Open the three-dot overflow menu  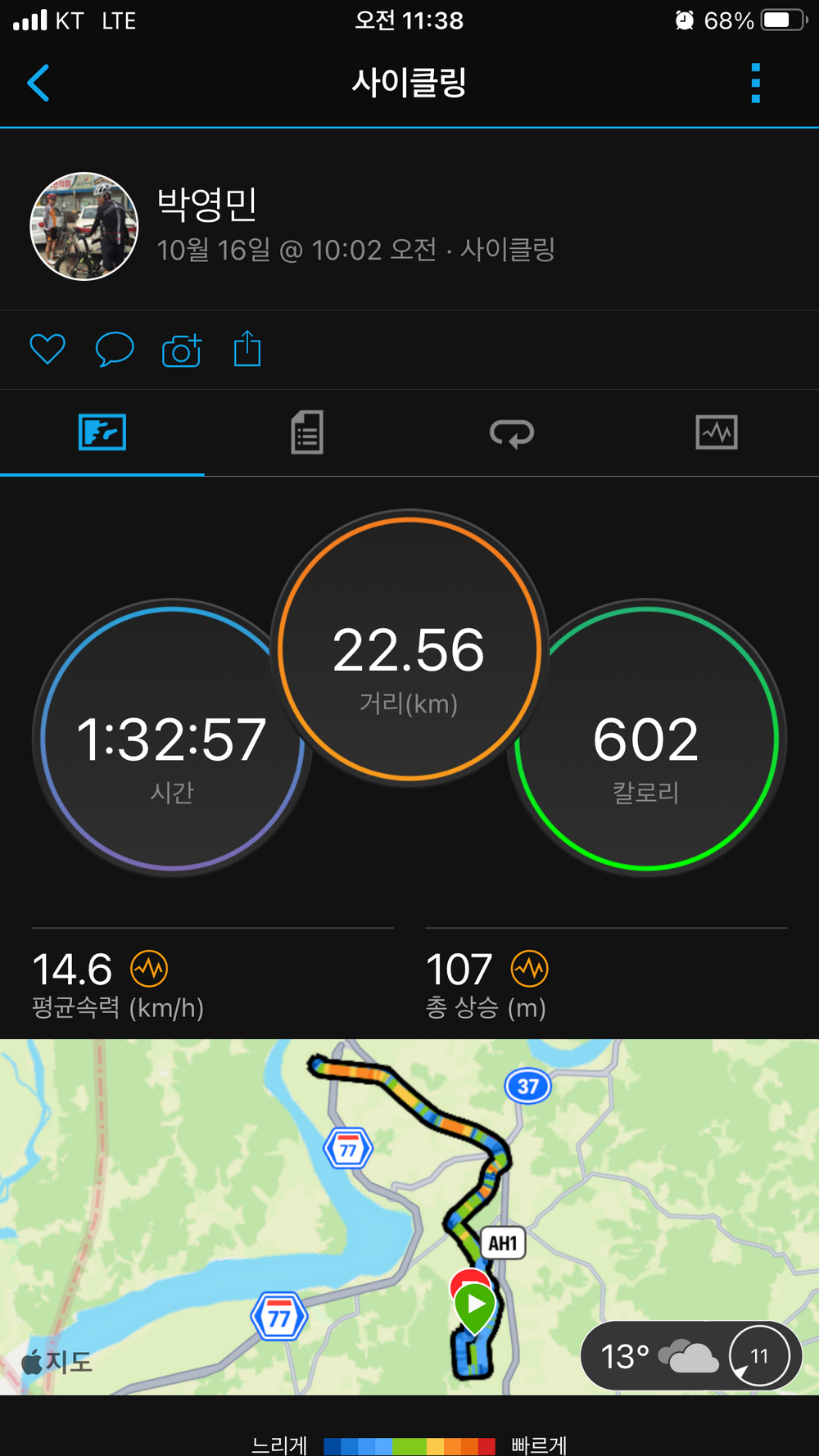point(755,83)
